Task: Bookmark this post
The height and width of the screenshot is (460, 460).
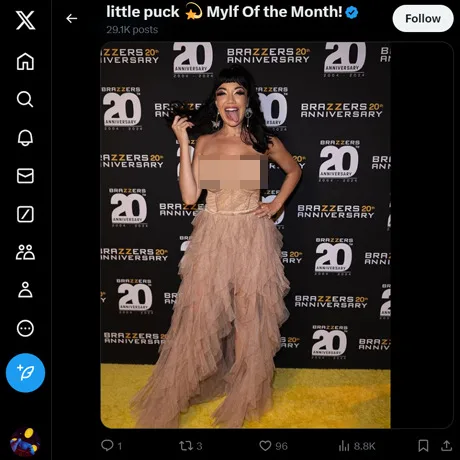Action: pyautogui.click(x=423, y=446)
